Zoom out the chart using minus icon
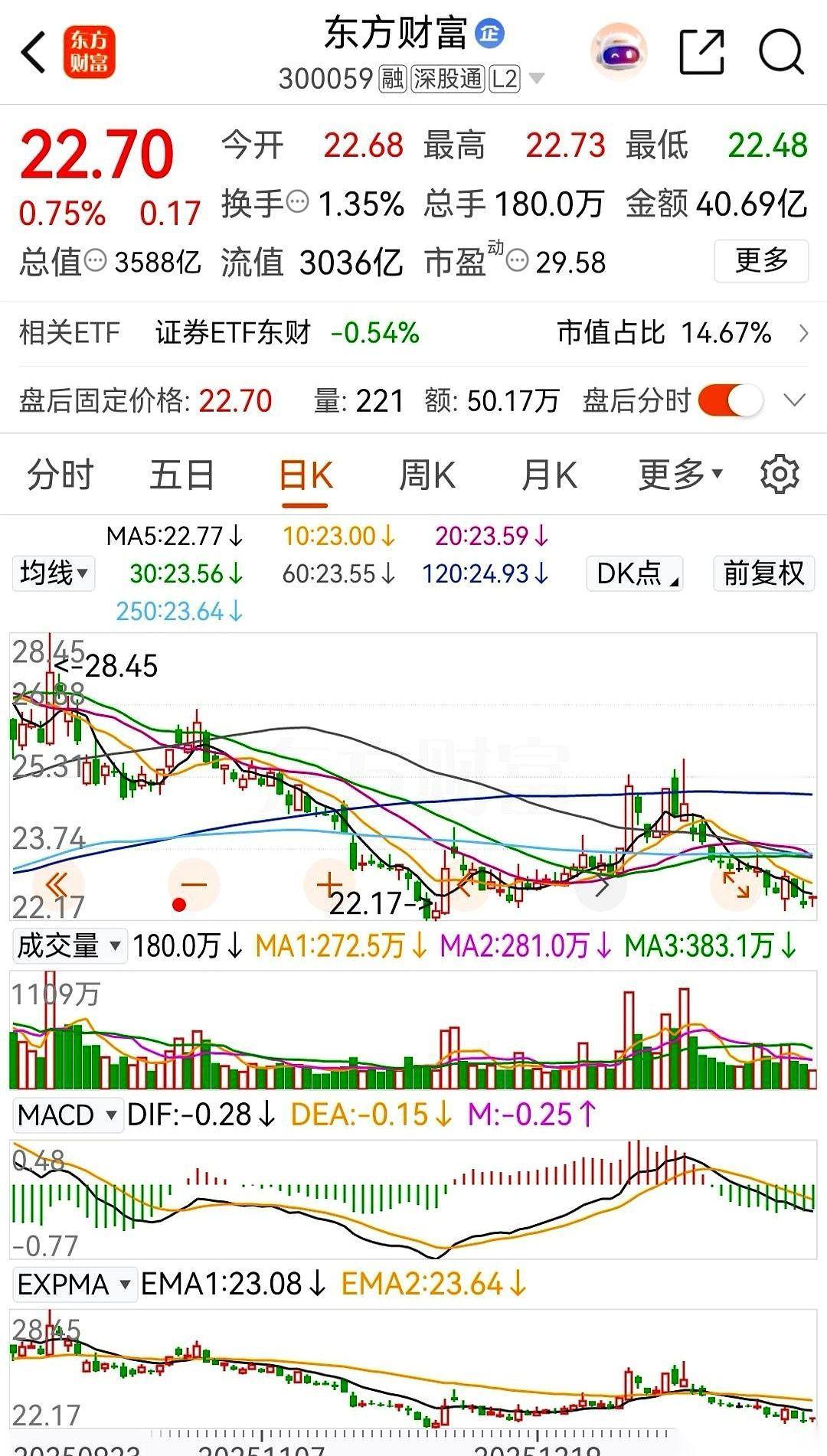The image size is (827, 1456). (x=194, y=884)
